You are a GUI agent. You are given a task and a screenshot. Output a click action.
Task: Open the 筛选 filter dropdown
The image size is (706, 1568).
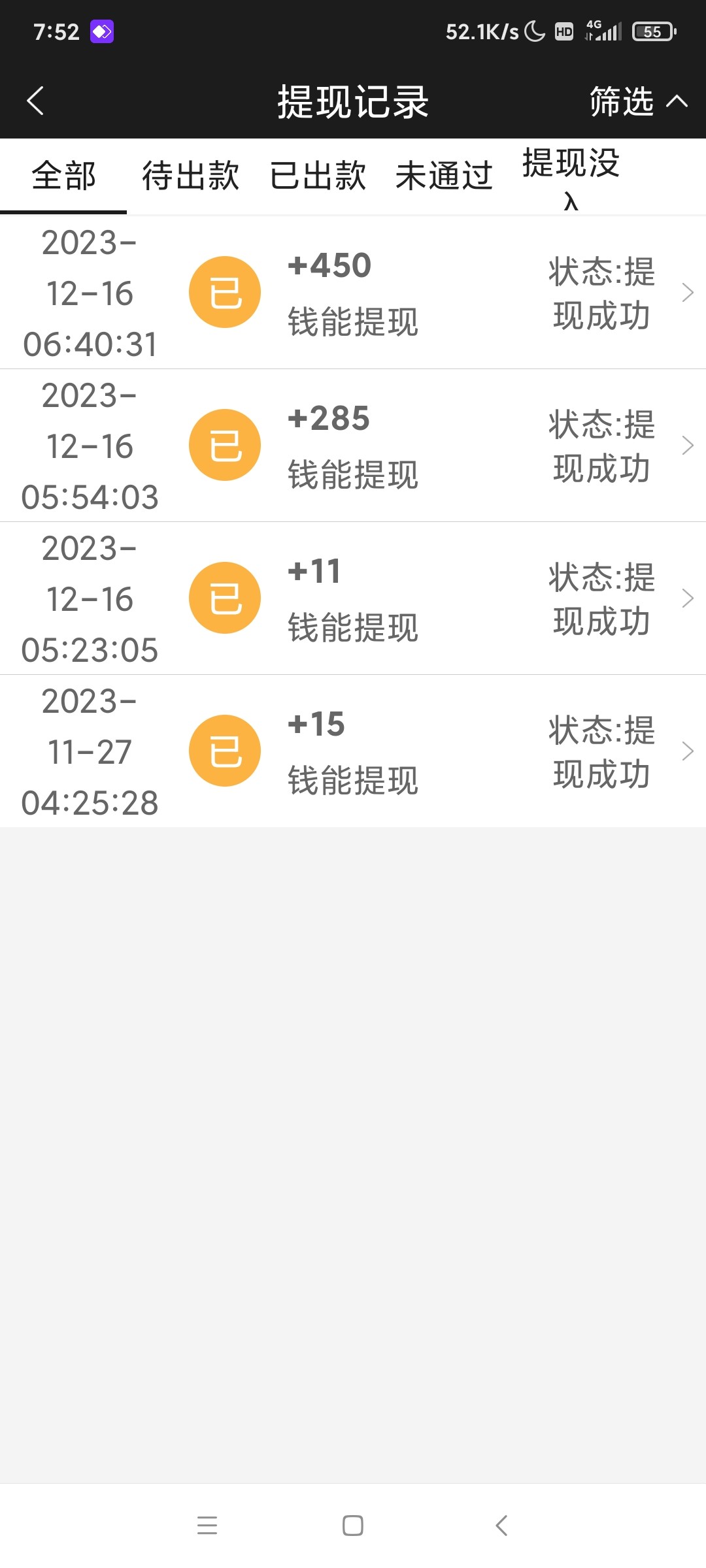637,101
